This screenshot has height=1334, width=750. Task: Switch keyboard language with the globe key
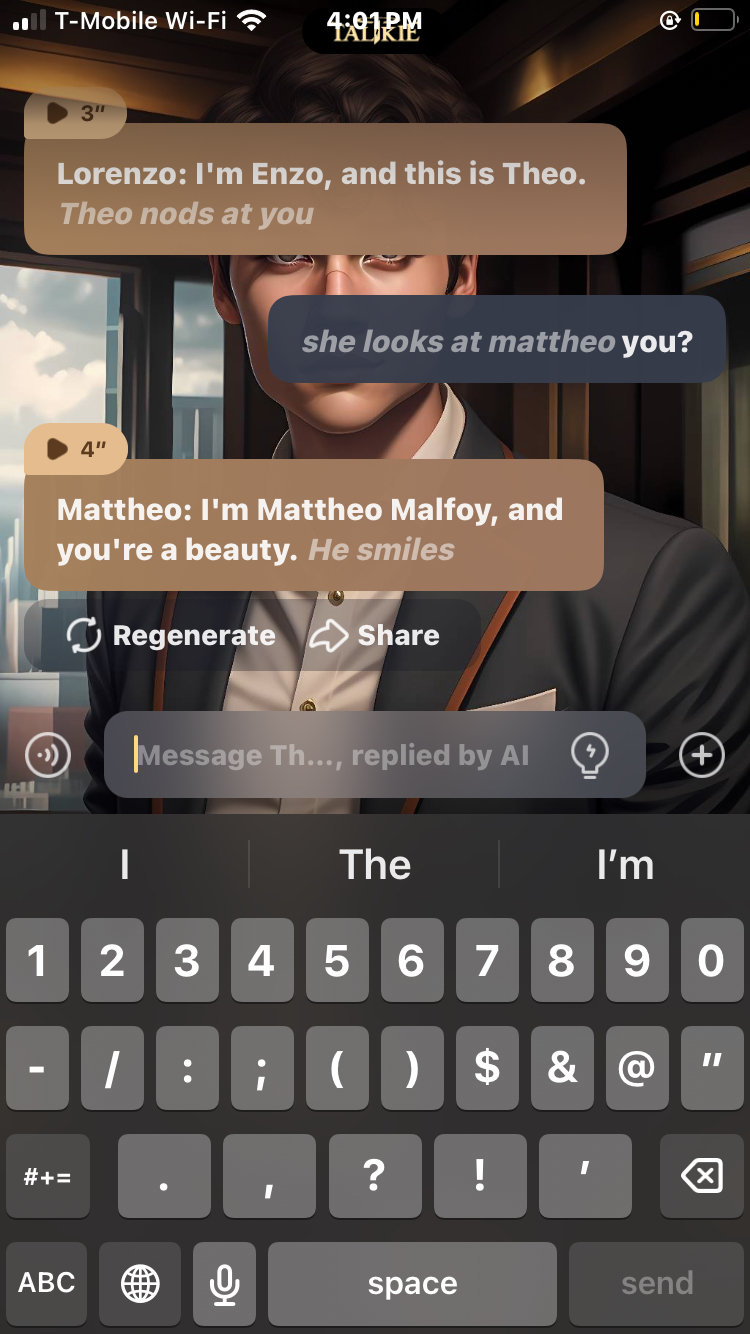pyautogui.click(x=140, y=1283)
